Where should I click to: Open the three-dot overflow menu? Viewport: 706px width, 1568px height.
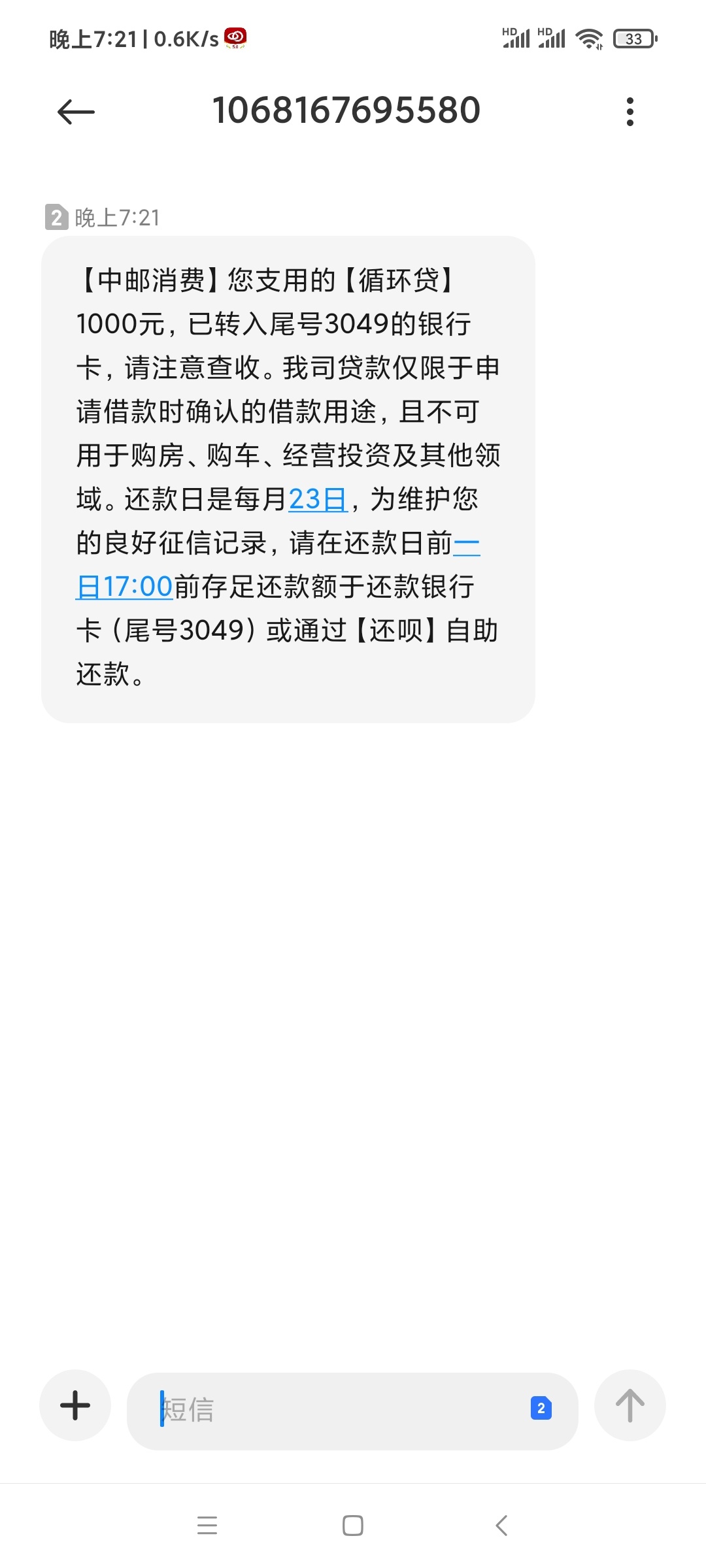tap(630, 112)
